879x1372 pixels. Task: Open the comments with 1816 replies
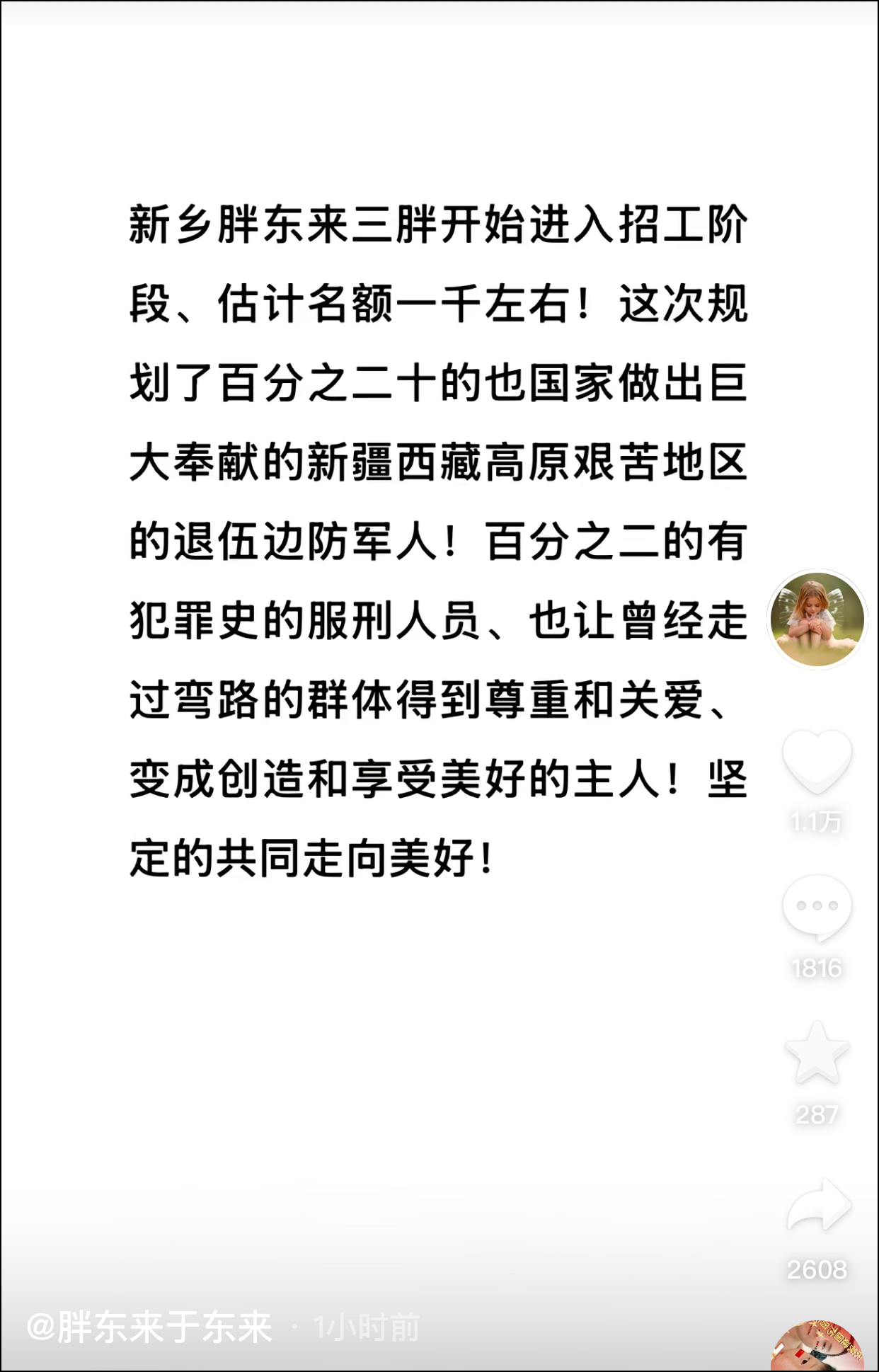[817, 908]
